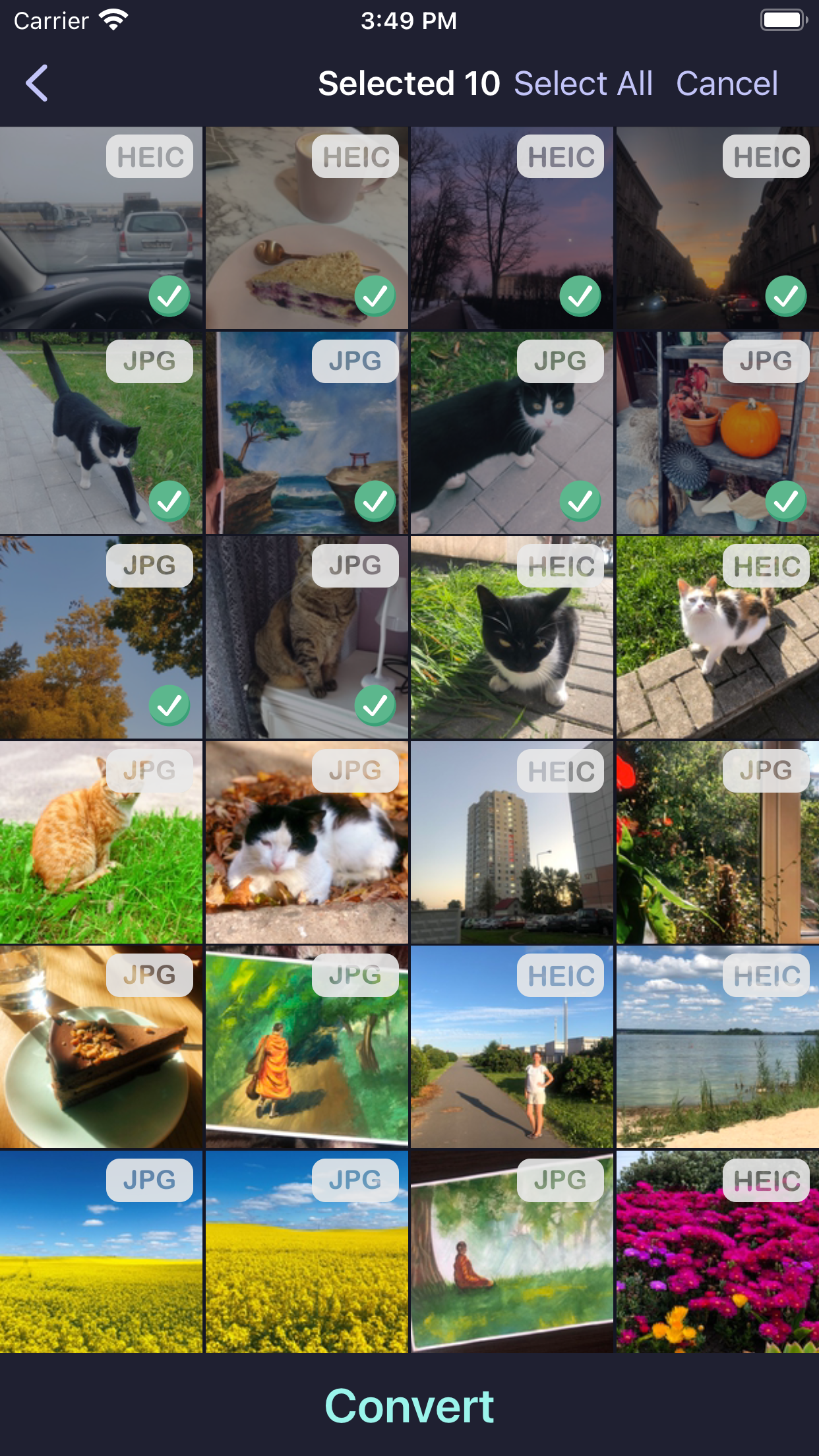The image size is (819, 1456).
Task: Select the JPG orange cat on grass
Action: (x=101, y=842)
